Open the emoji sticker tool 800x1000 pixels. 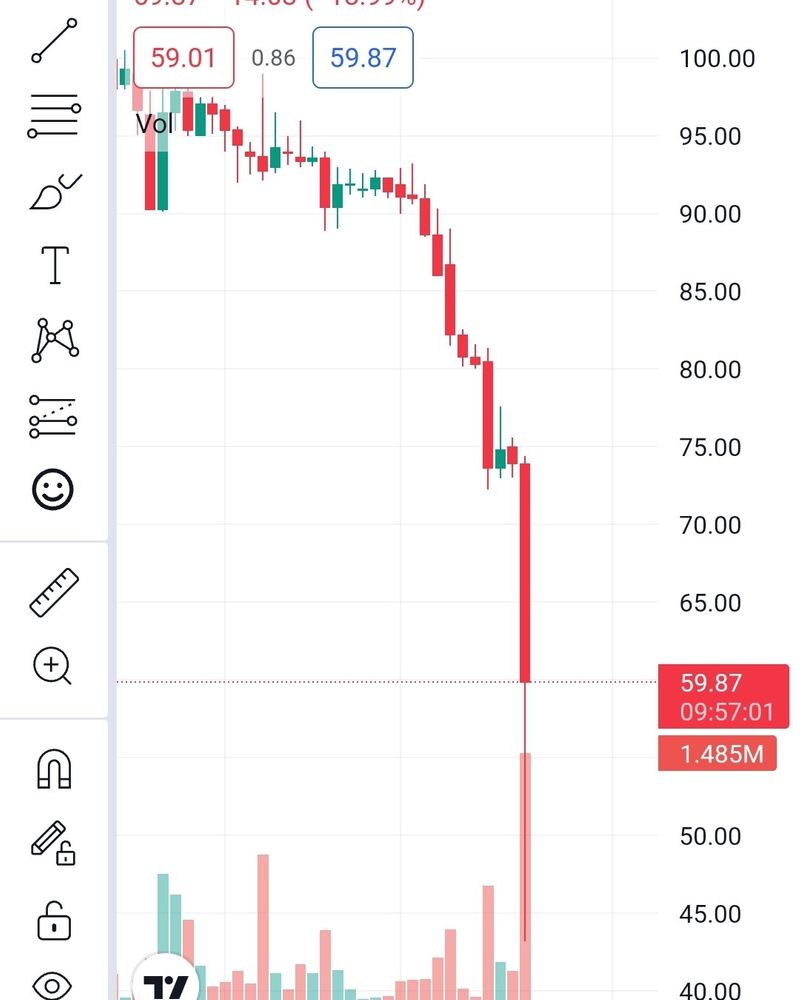pyautogui.click(x=55, y=490)
